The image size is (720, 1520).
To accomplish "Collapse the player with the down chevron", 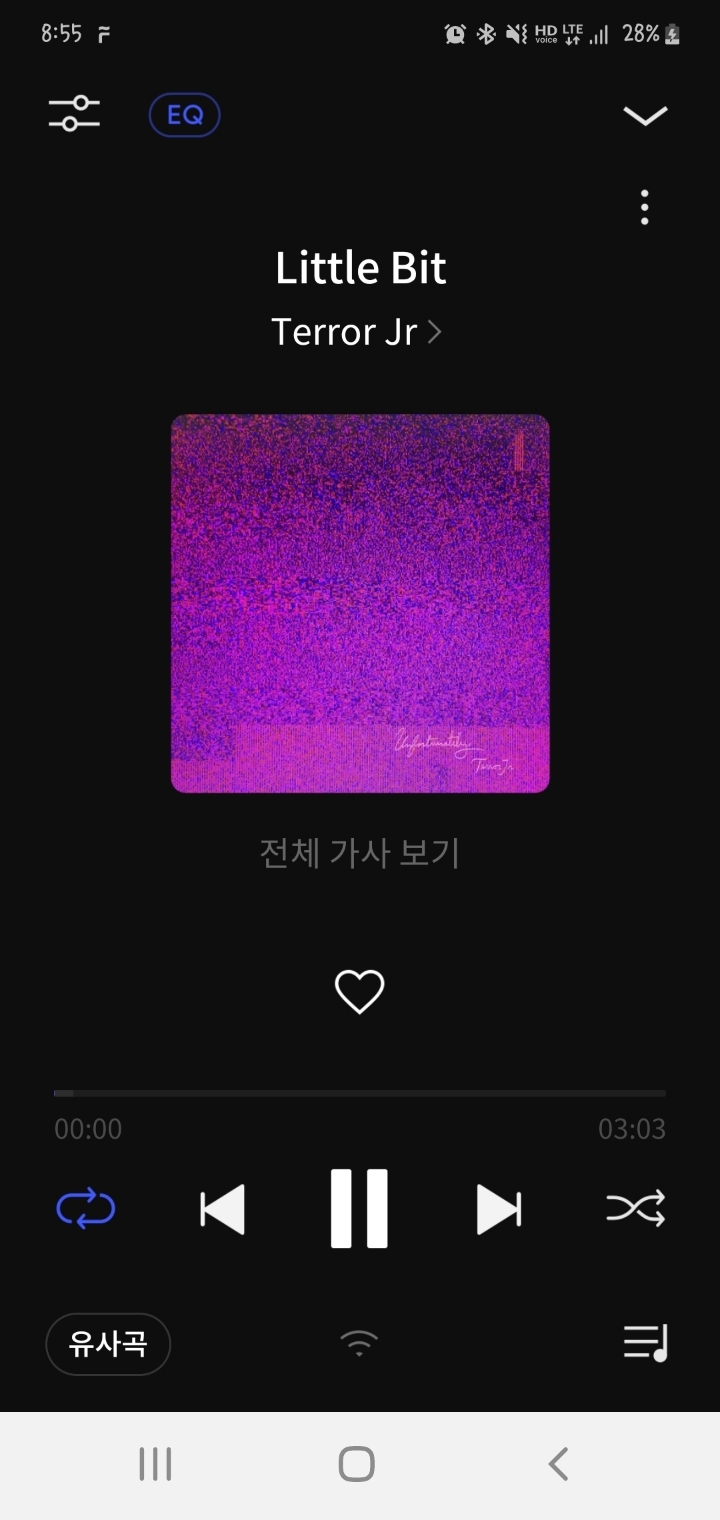I will [645, 116].
